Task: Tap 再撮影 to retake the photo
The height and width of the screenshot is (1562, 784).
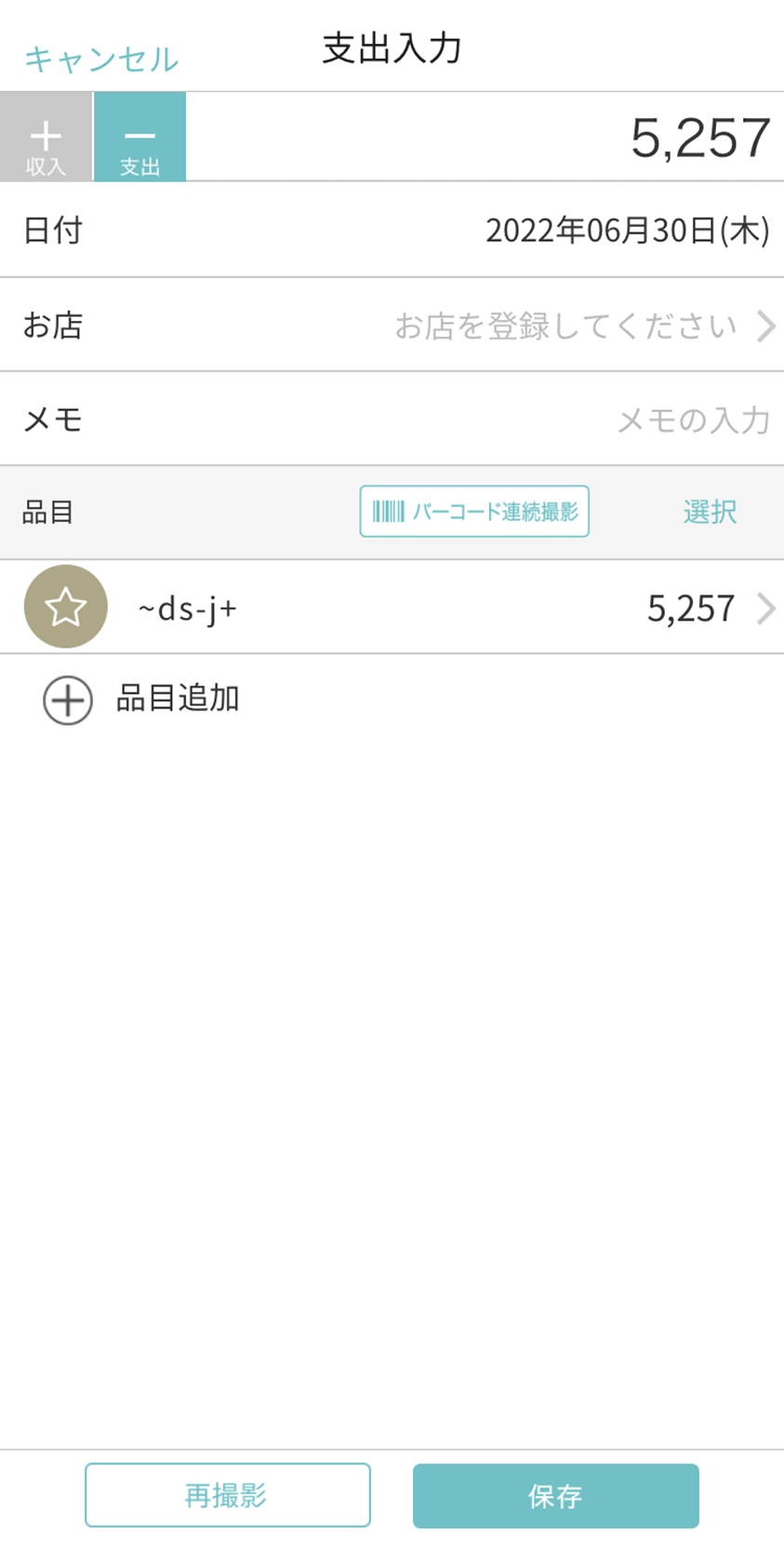Action: (x=228, y=1495)
